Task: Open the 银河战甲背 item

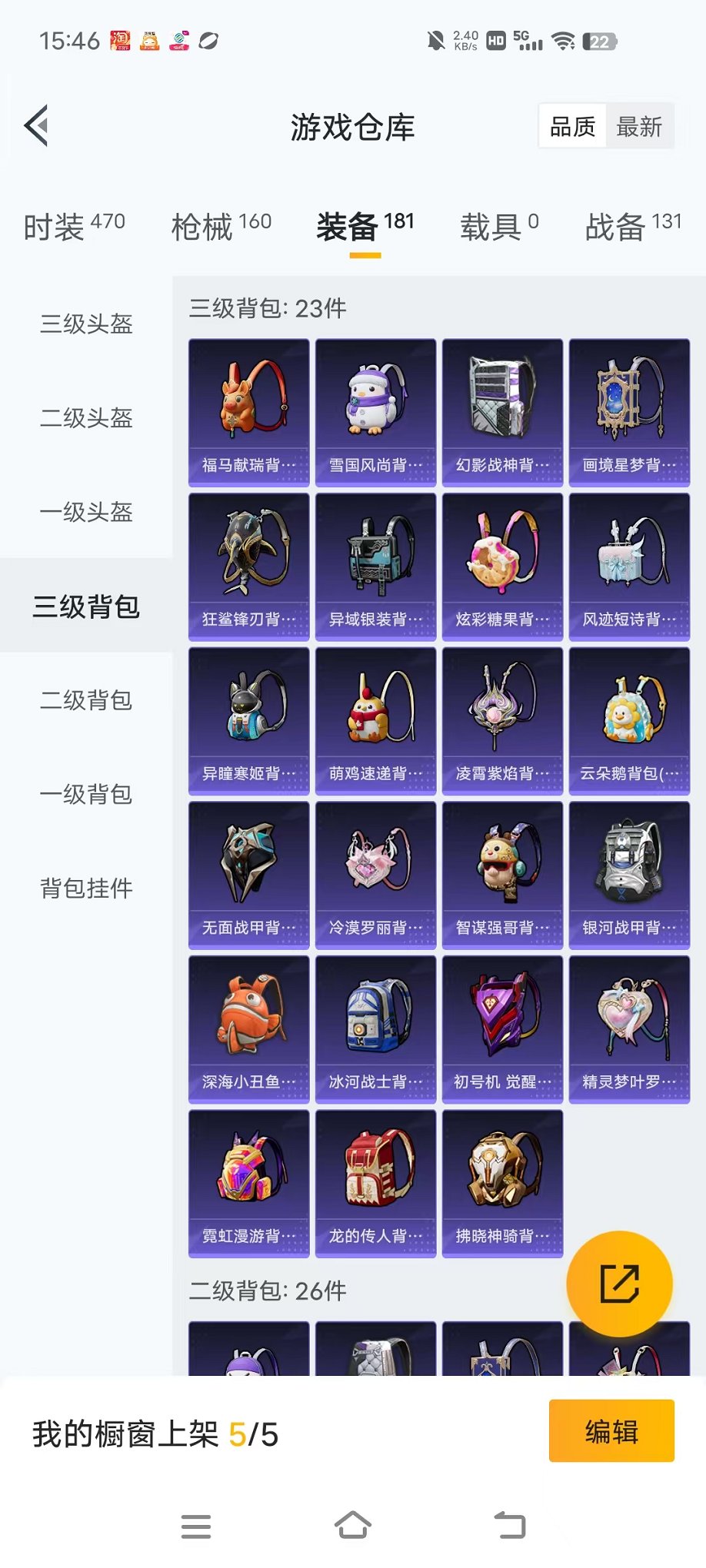Action: coord(629,875)
